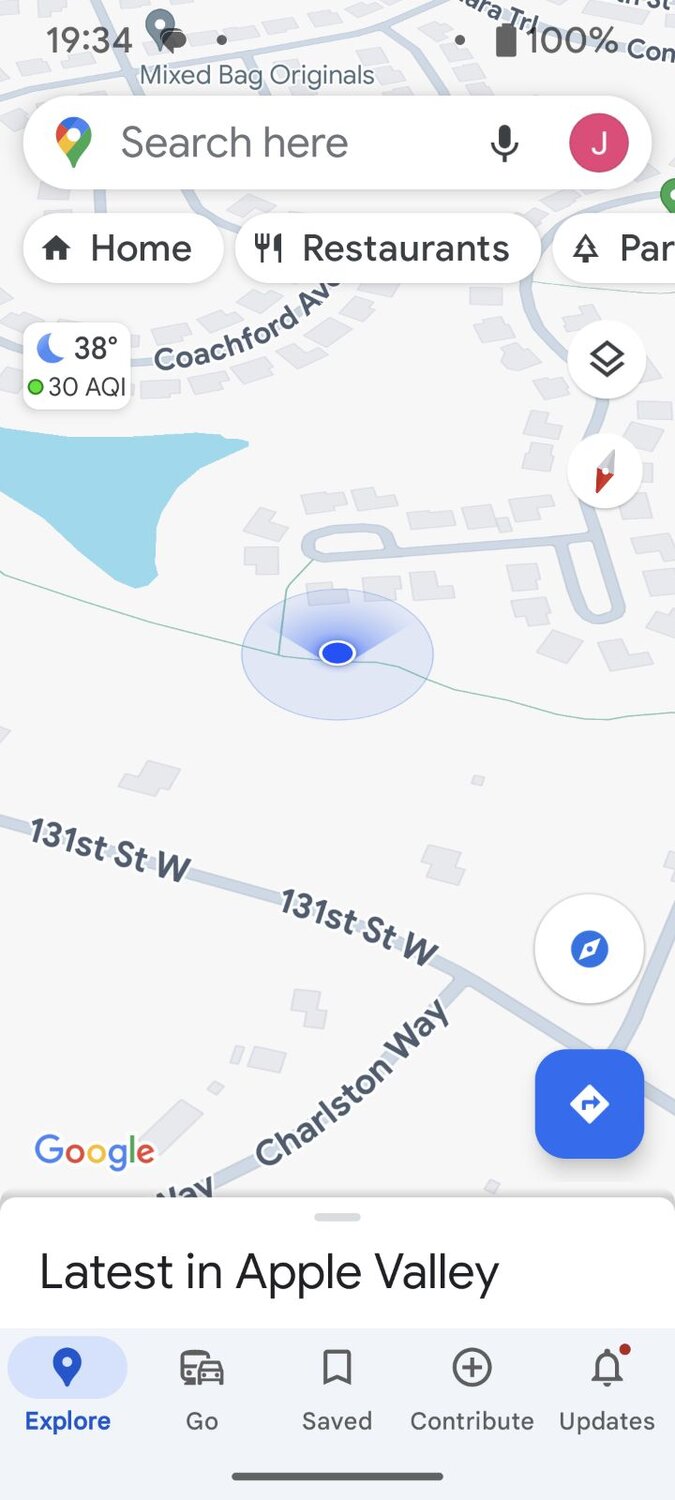Start voice search with the microphone
The height and width of the screenshot is (1500, 675).
click(505, 143)
